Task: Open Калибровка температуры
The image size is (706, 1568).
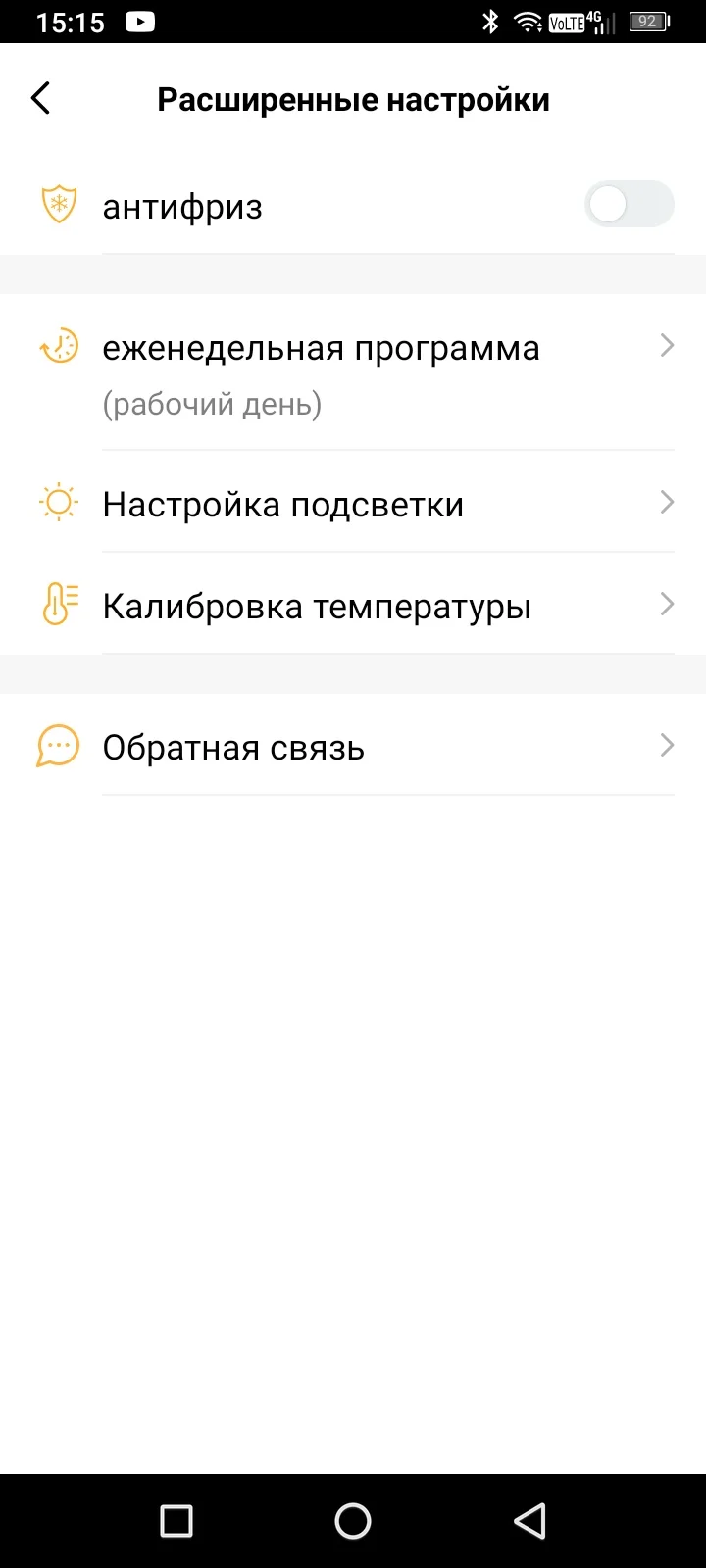Action: 353,606
